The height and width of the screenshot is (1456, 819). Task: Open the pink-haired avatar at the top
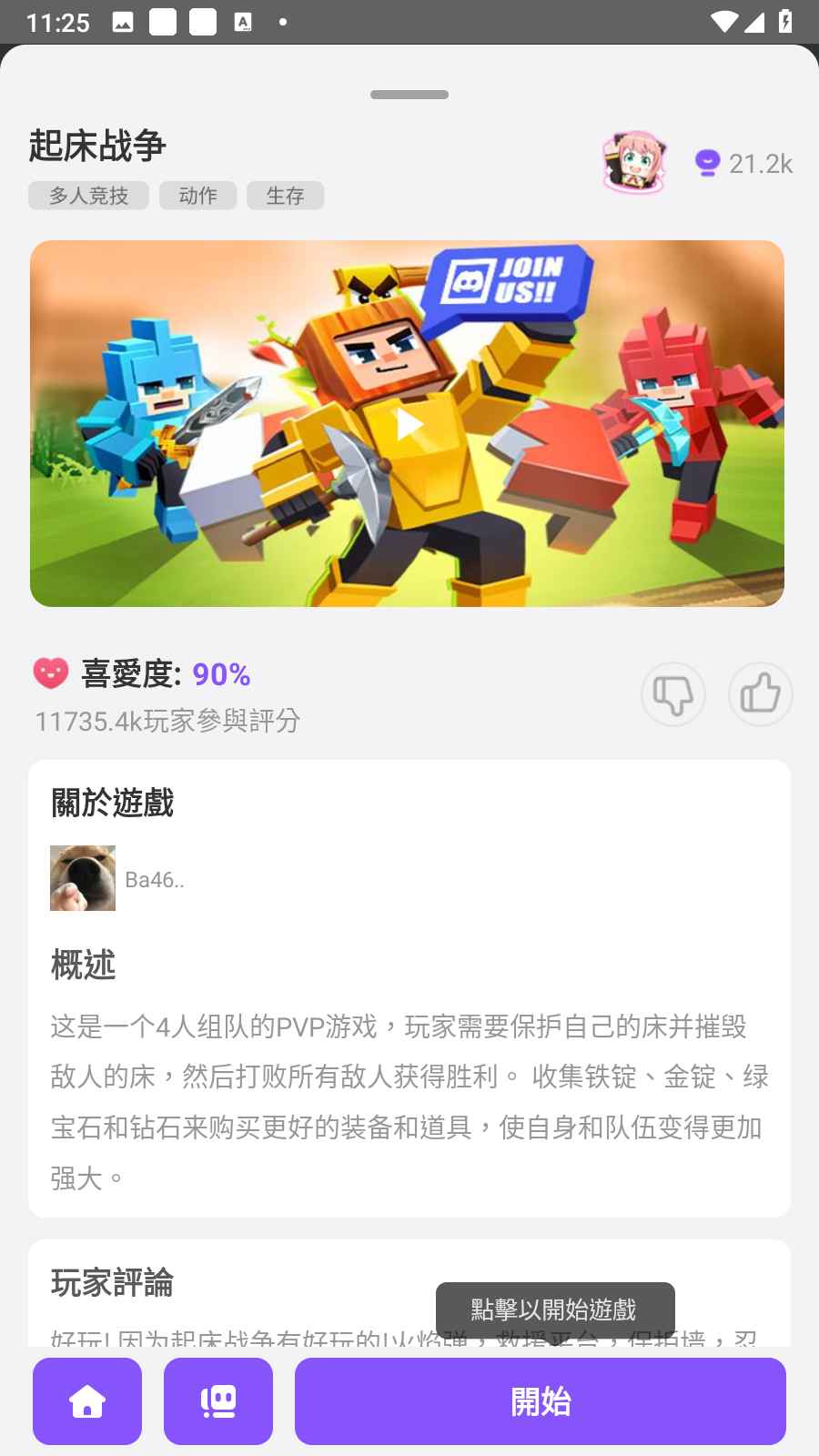point(634,163)
